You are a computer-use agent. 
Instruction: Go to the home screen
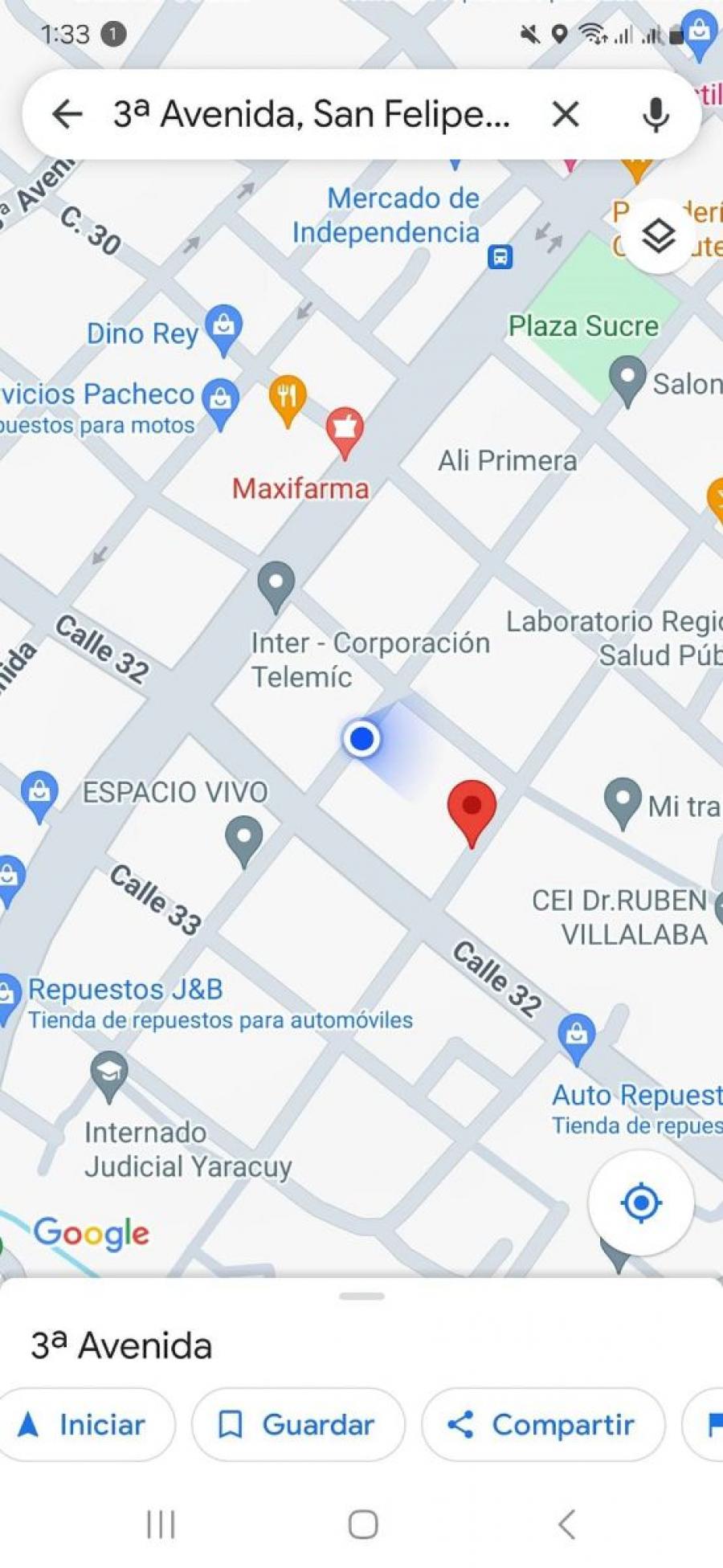(363, 1524)
